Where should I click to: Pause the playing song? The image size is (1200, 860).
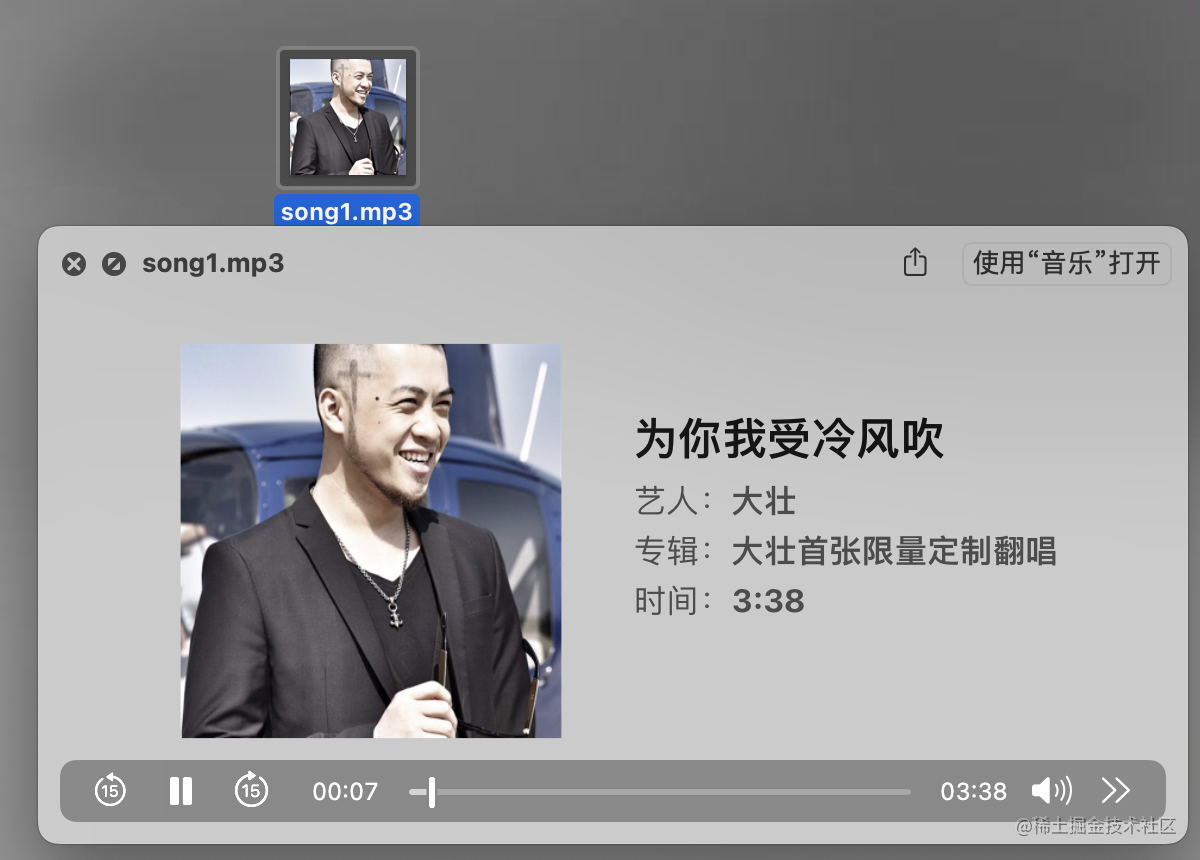pyautogui.click(x=181, y=791)
